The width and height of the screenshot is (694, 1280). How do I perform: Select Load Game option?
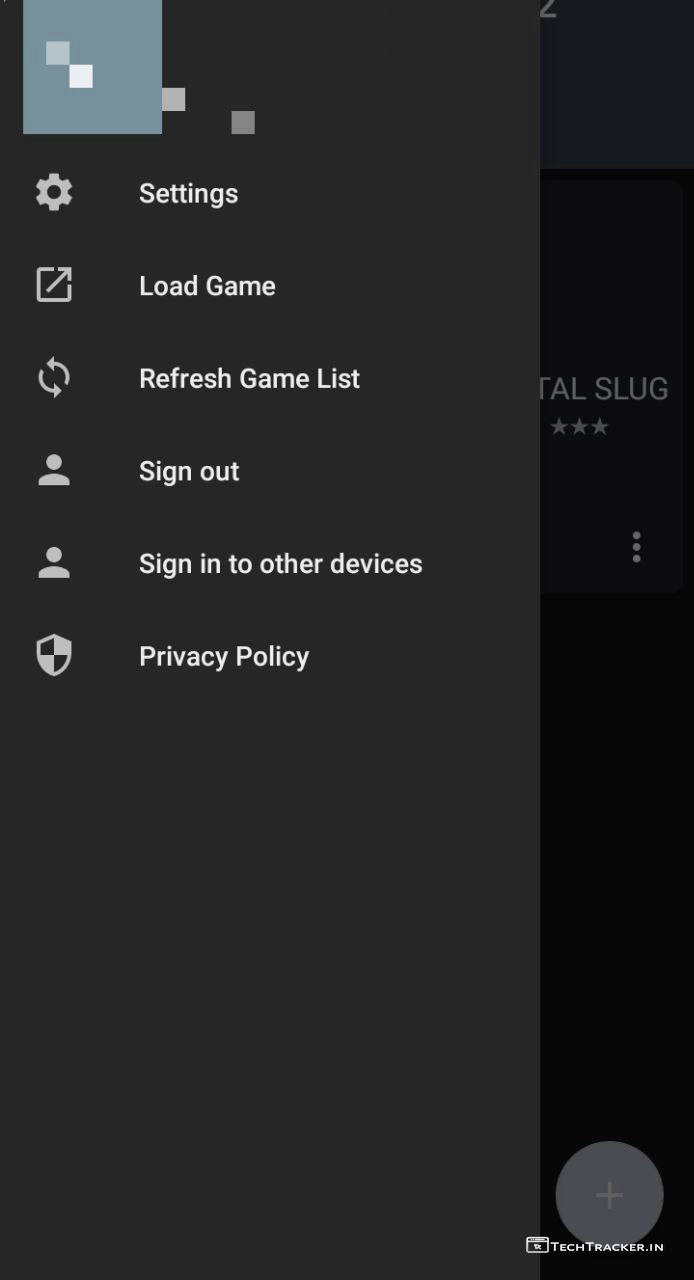[206, 286]
